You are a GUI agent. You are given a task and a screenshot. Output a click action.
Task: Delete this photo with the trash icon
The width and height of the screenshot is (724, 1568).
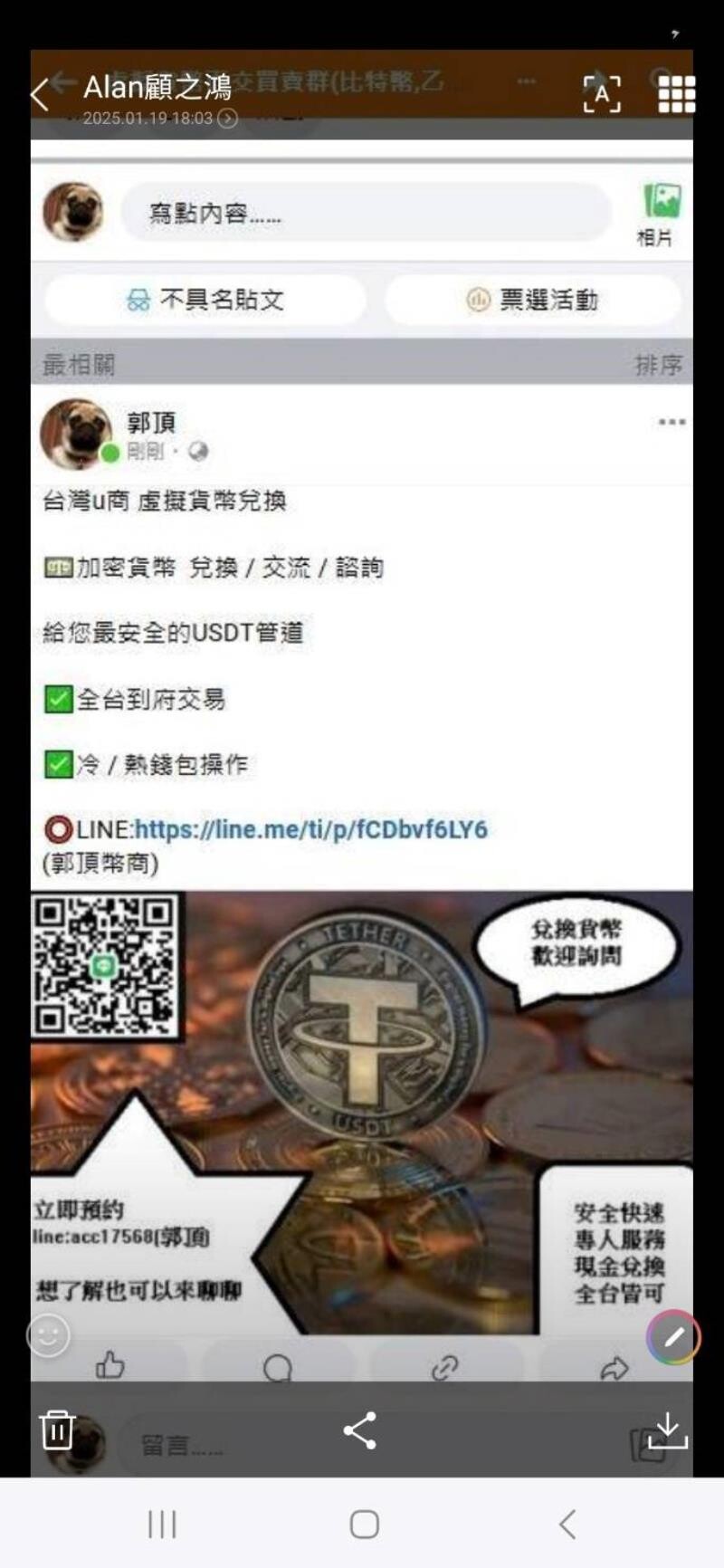coord(57,1430)
